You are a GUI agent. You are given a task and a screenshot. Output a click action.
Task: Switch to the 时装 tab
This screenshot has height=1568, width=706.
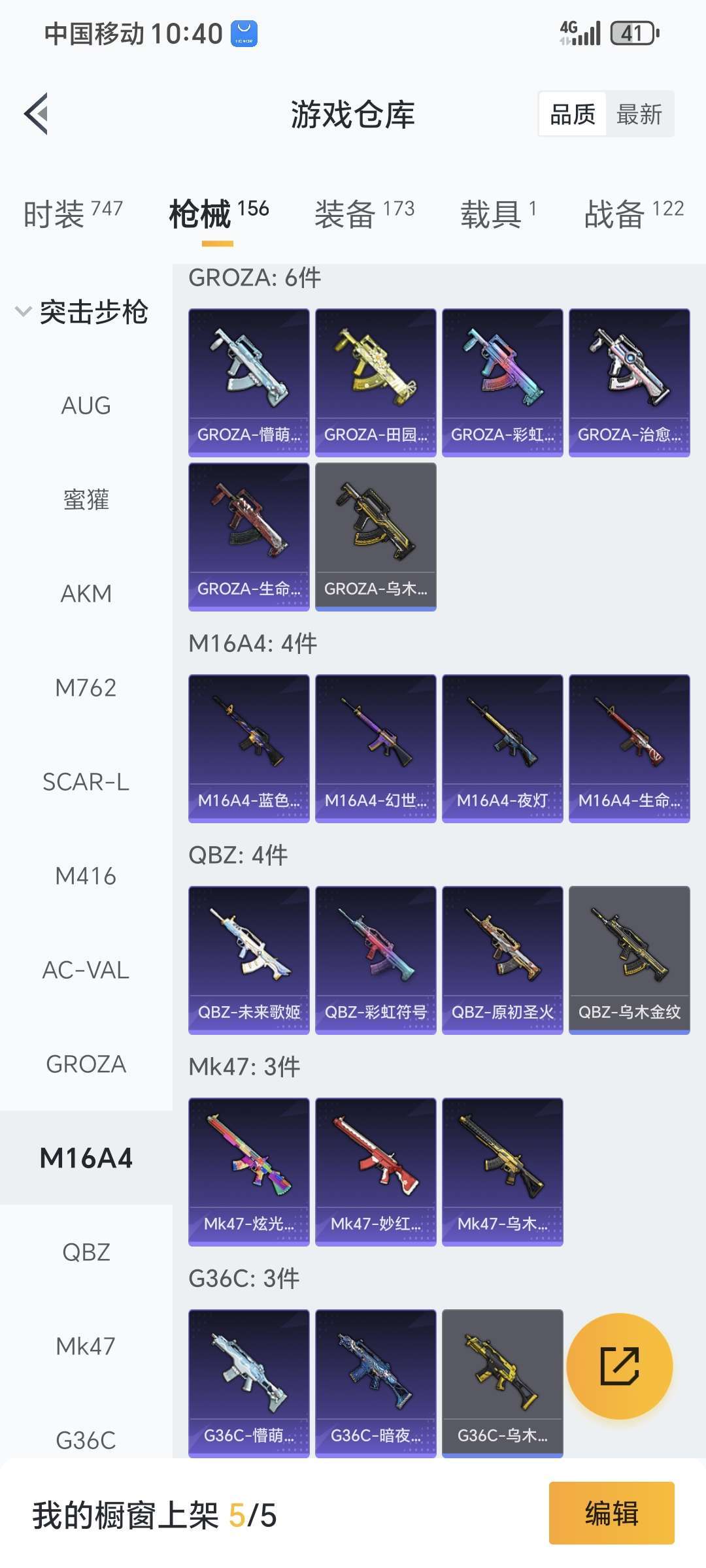pyautogui.click(x=73, y=214)
